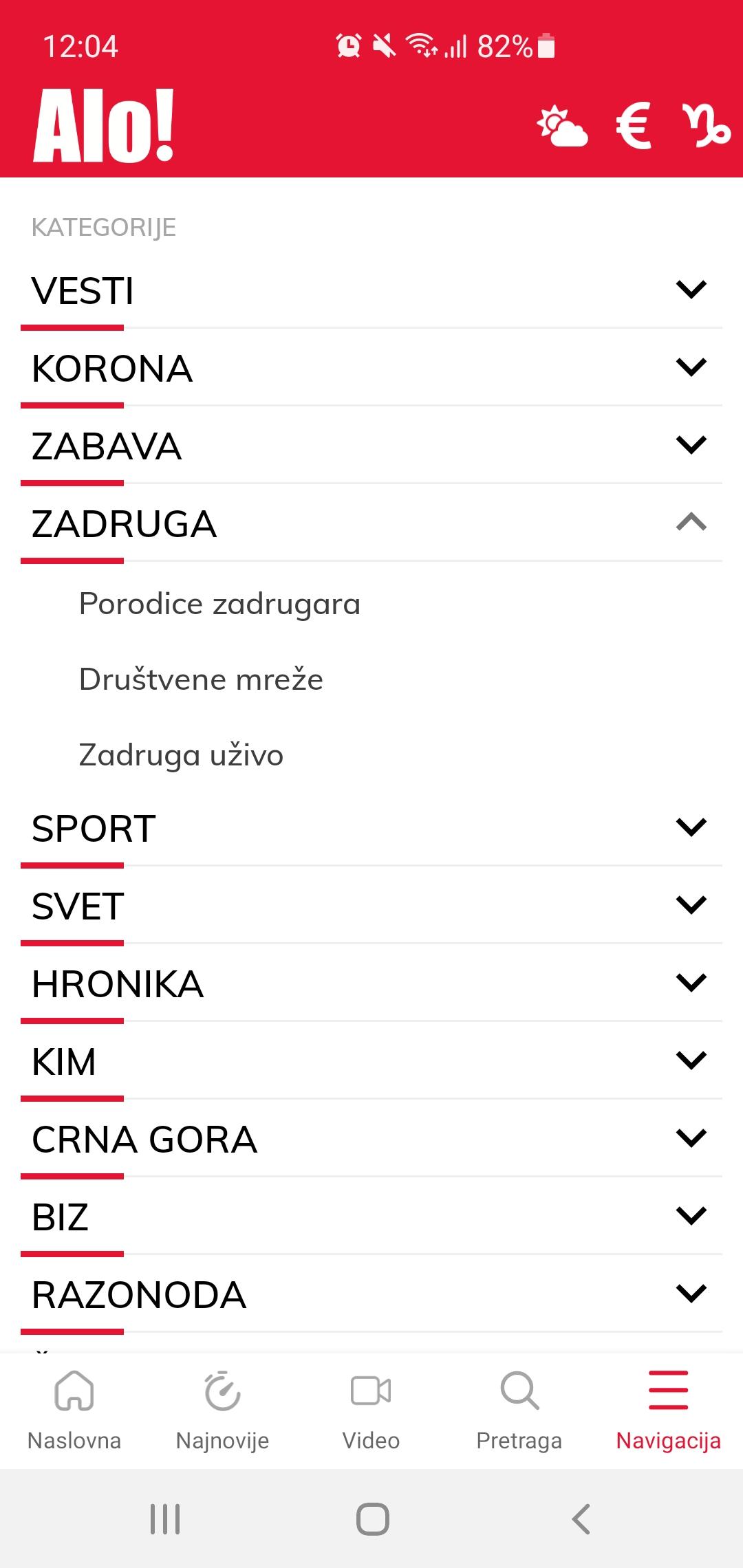Open Porodice zadrugara subcategory
The height and width of the screenshot is (1568, 743).
[219, 604]
